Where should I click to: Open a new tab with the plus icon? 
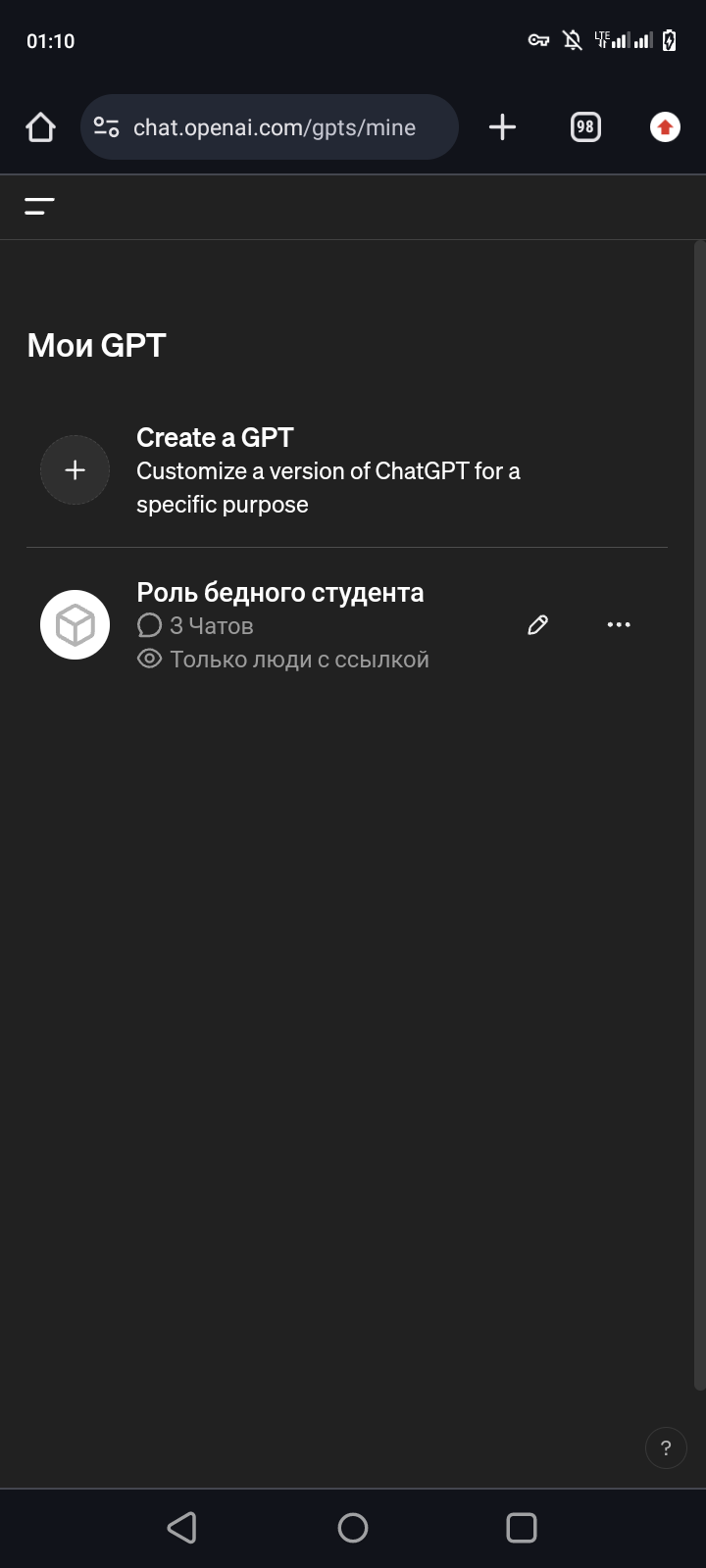click(501, 126)
